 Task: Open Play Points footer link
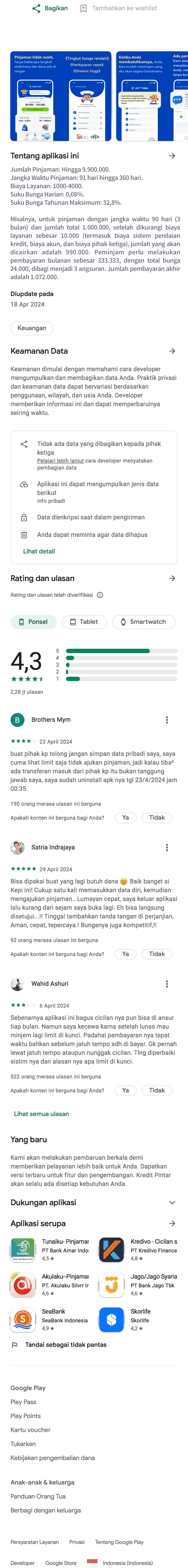click(x=26, y=1416)
